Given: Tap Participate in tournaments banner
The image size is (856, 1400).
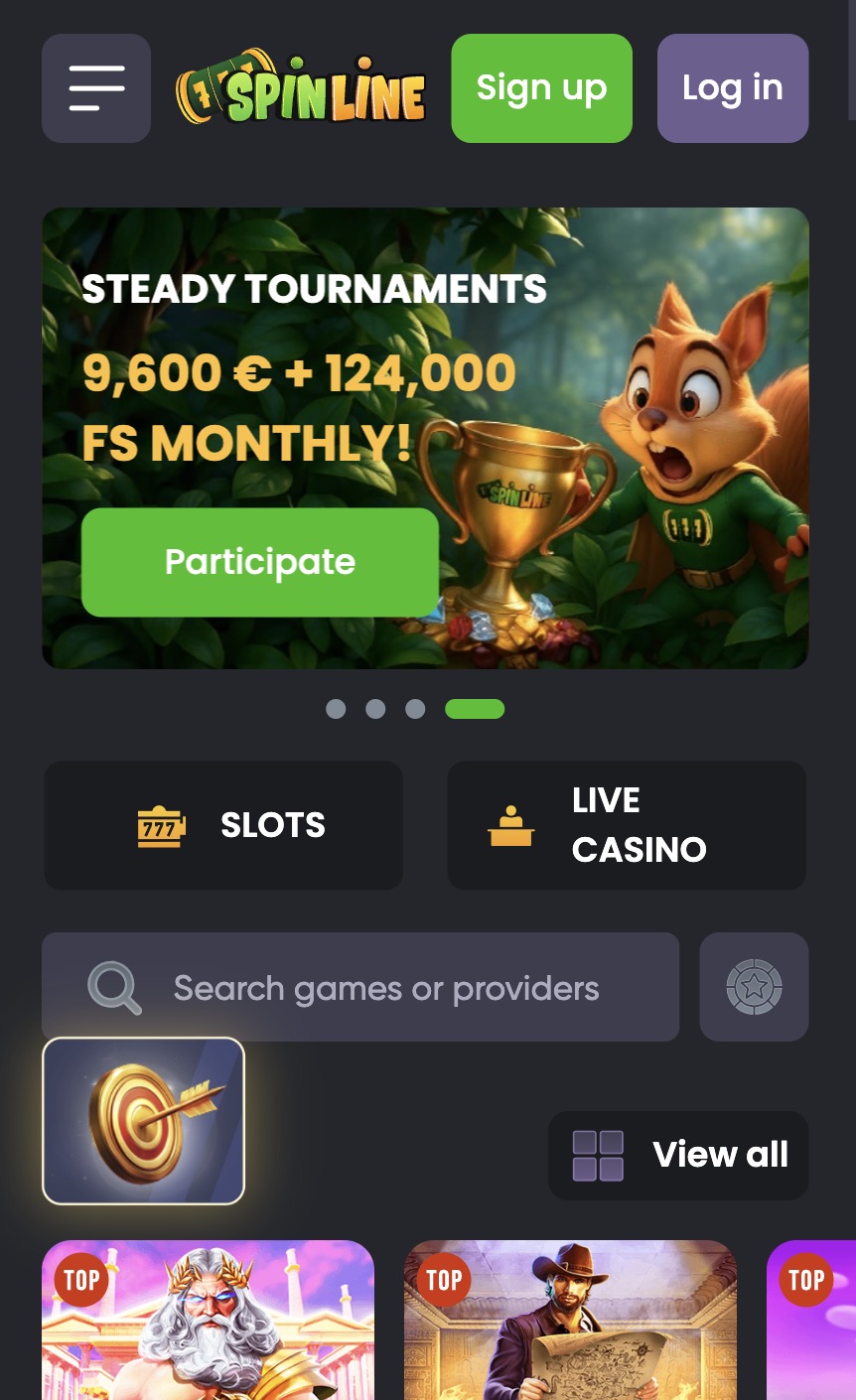Looking at the screenshot, I should pos(260,562).
